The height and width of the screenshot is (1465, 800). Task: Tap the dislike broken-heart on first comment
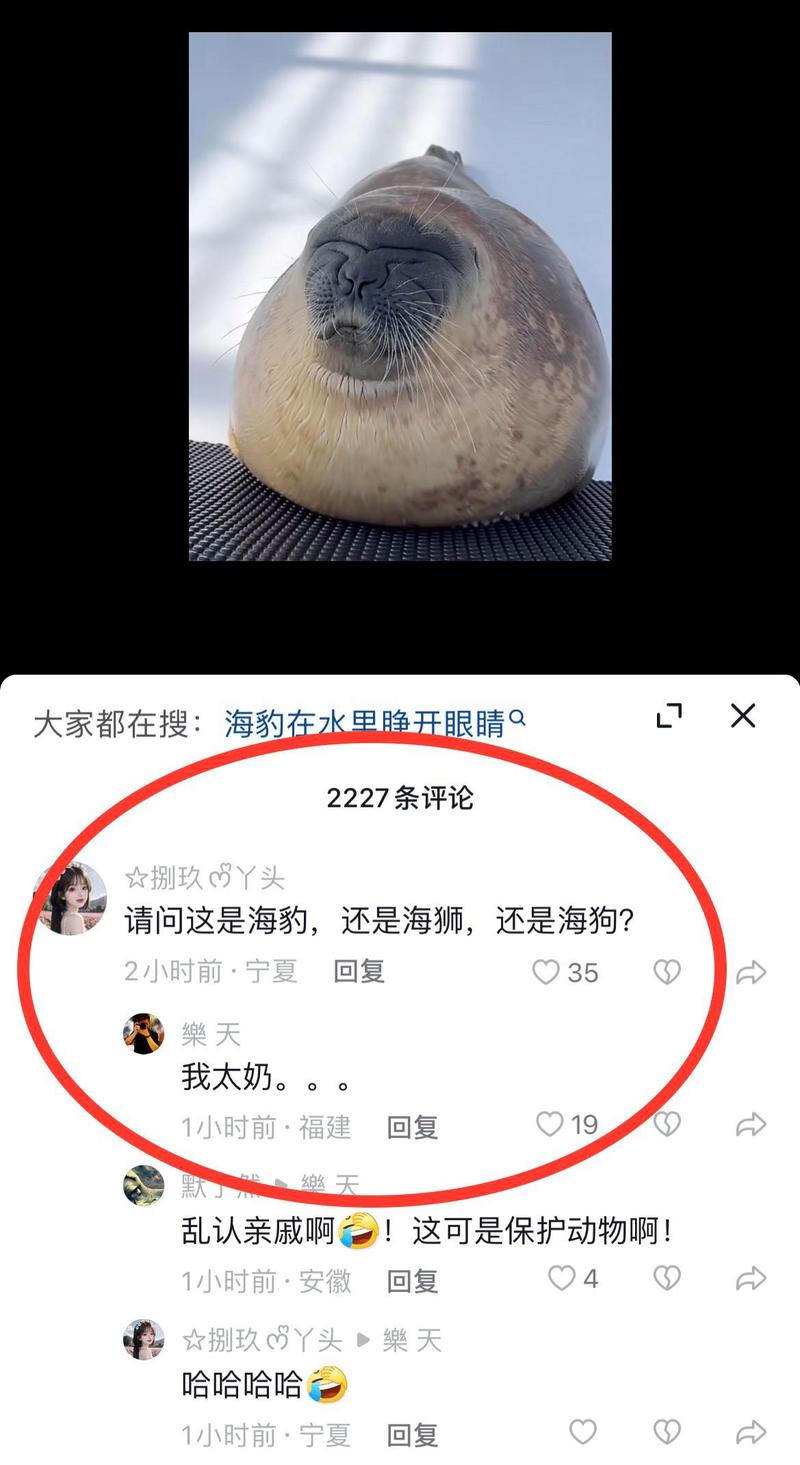(x=666, y=971)
